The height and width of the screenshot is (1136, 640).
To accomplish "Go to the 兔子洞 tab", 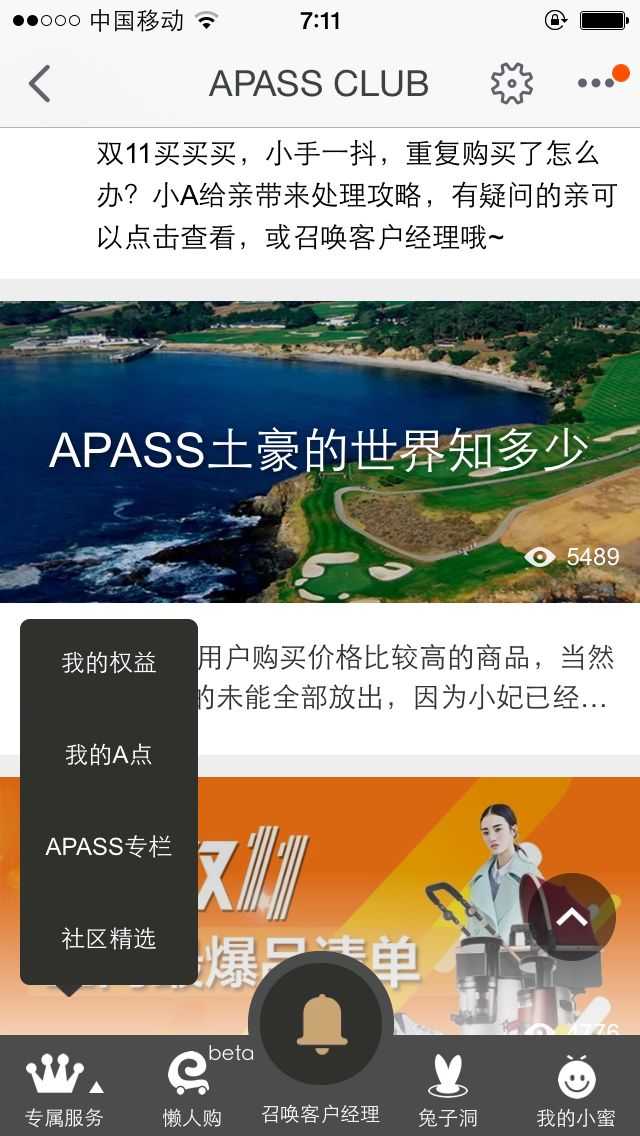I will point(447,1088).
